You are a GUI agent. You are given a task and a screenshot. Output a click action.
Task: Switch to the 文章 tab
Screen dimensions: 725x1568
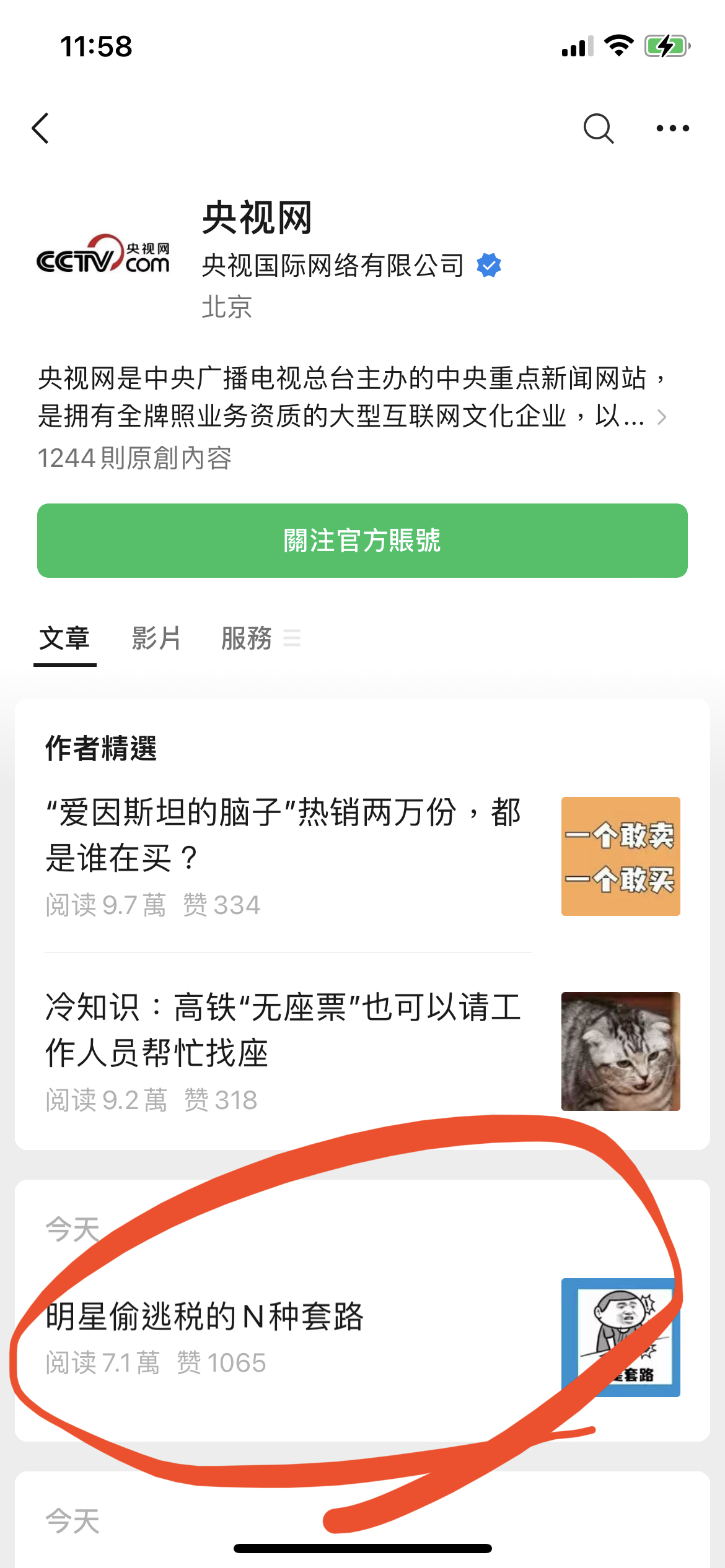point(64,638)
